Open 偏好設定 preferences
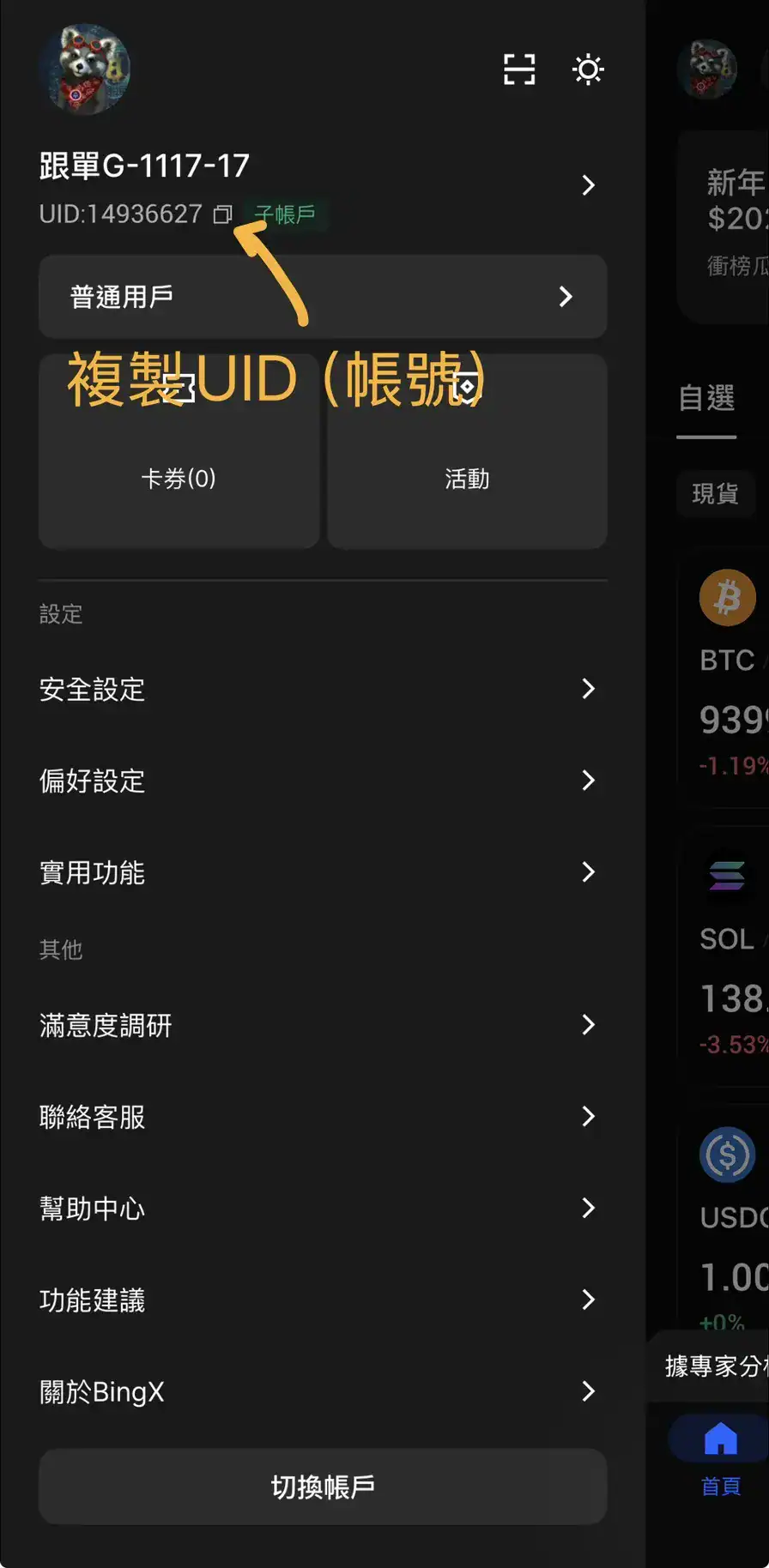 [x=322, y=781]
